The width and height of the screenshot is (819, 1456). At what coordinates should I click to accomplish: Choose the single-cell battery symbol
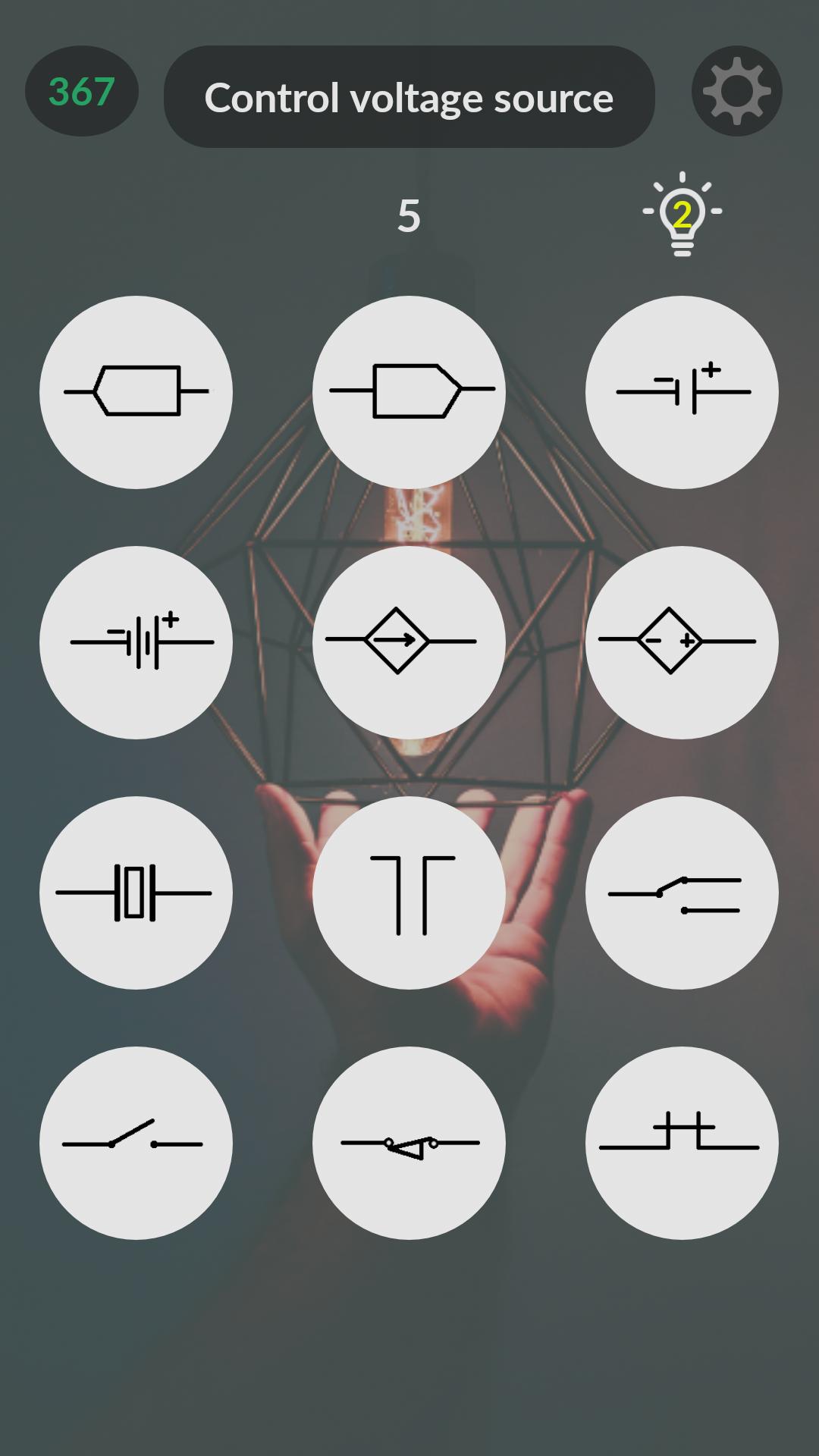(682, 392)
